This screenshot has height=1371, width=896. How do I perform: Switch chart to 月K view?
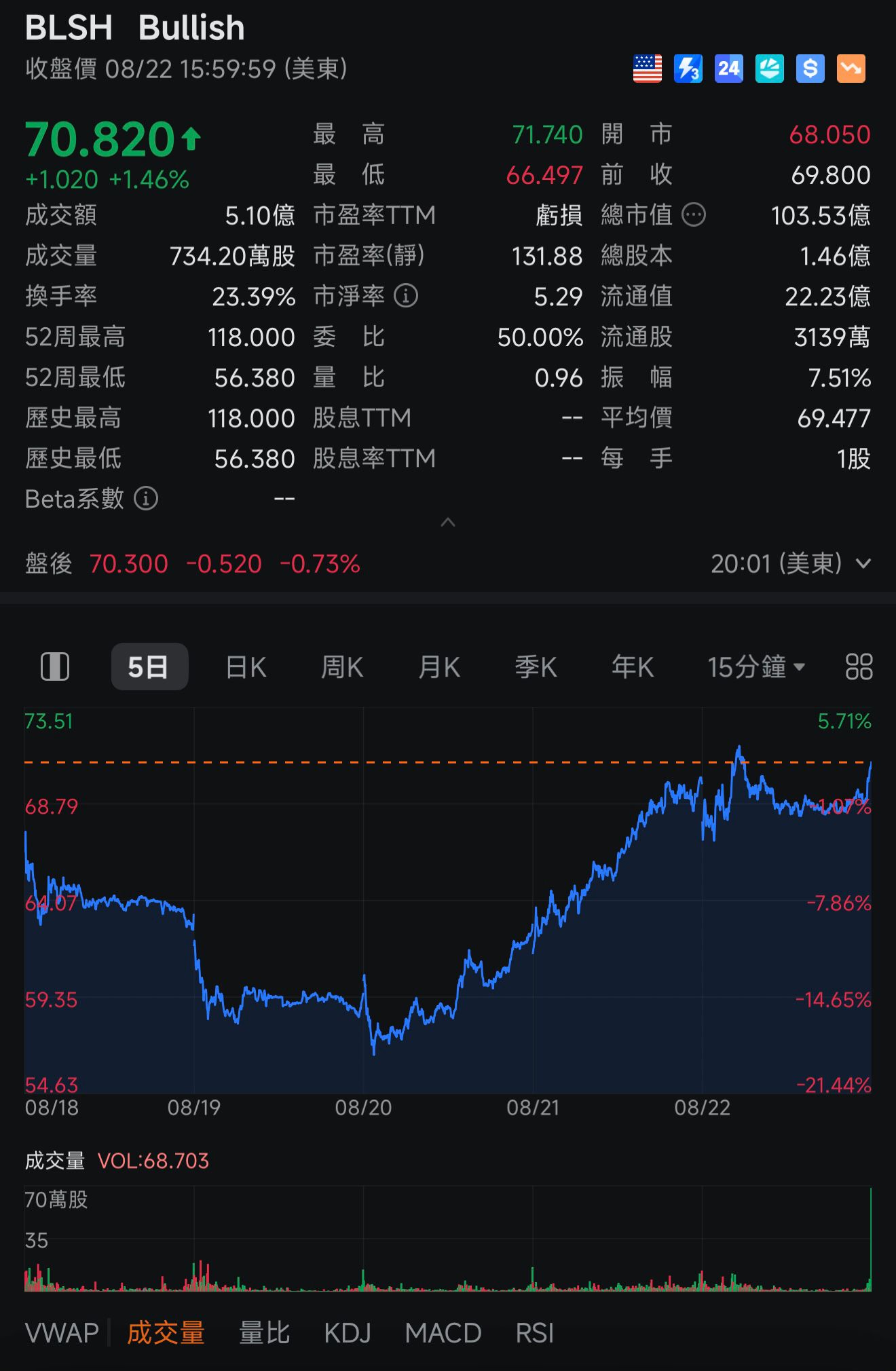pos(439,667)
